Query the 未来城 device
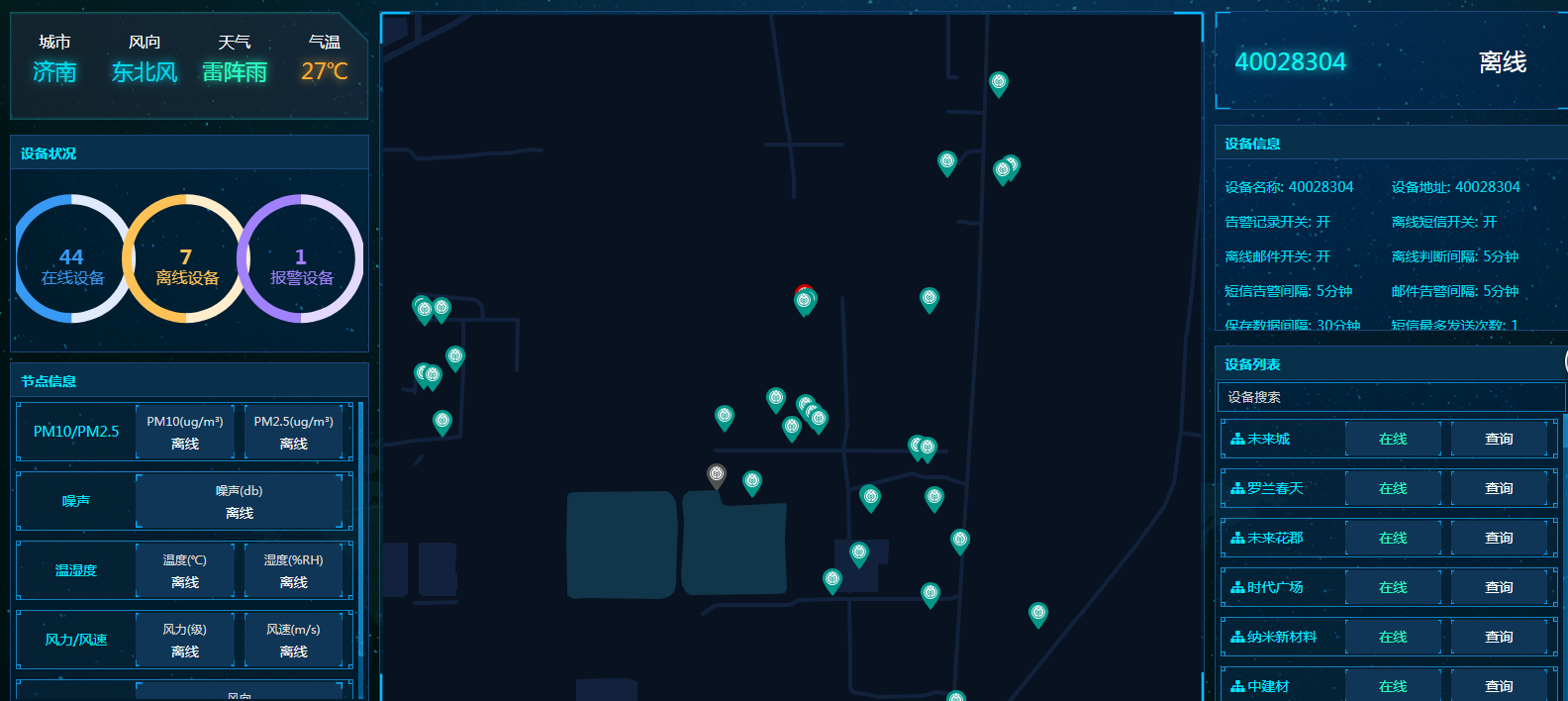The height and width of the screenshot is (701, 1568). coord(1499,439)
